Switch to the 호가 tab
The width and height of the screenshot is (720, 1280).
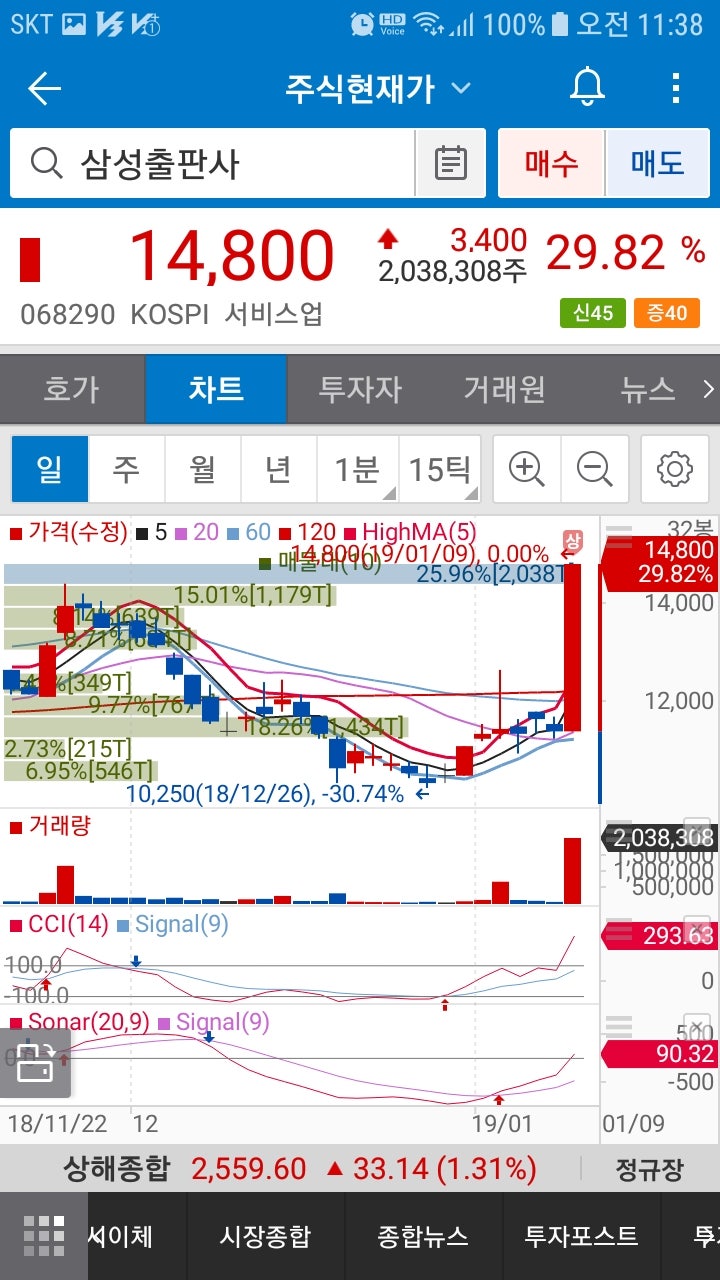click(72, 389)
